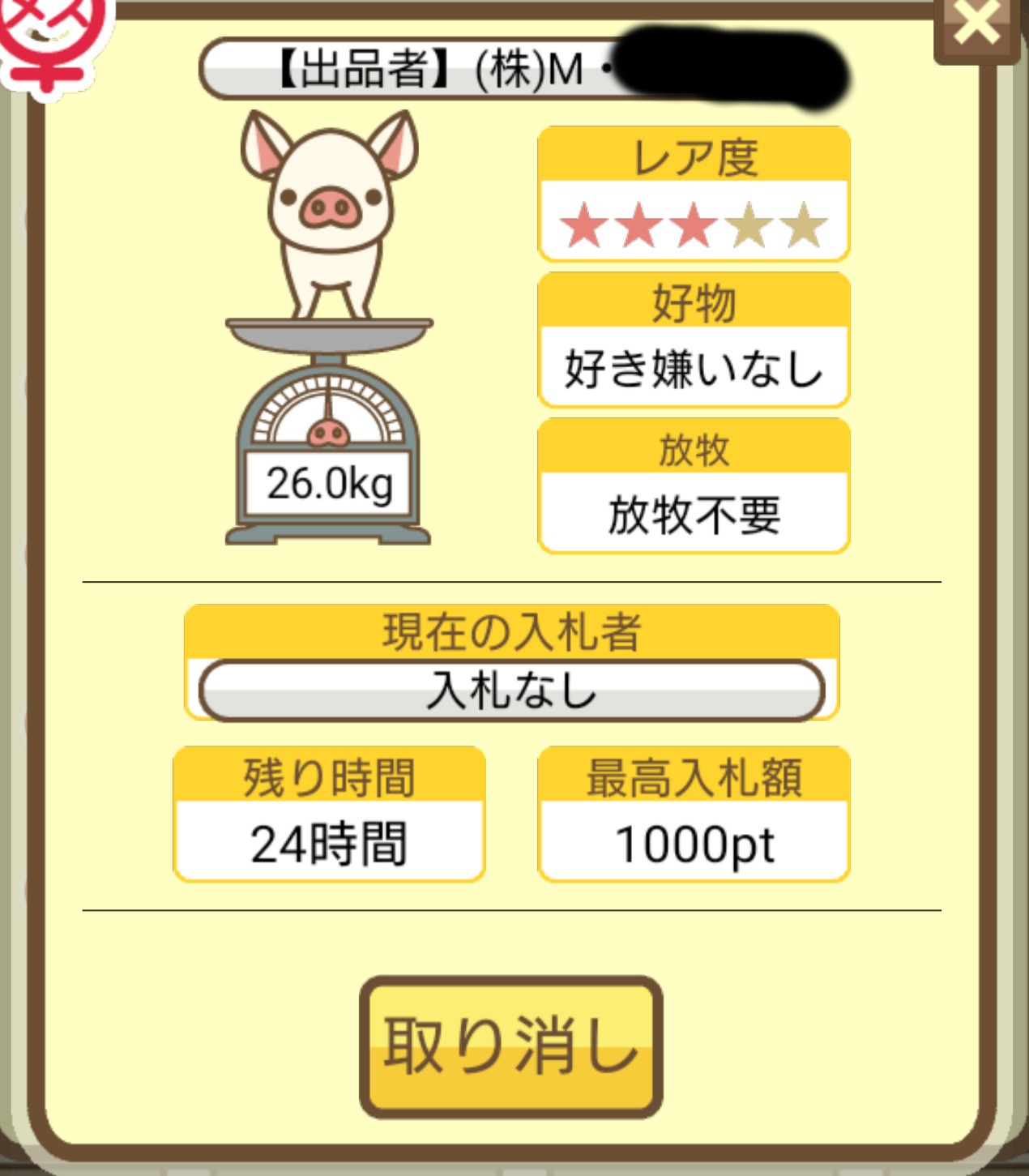Tap the 取り消し cancel button

pyautogui.click(x=511, y=1046)
